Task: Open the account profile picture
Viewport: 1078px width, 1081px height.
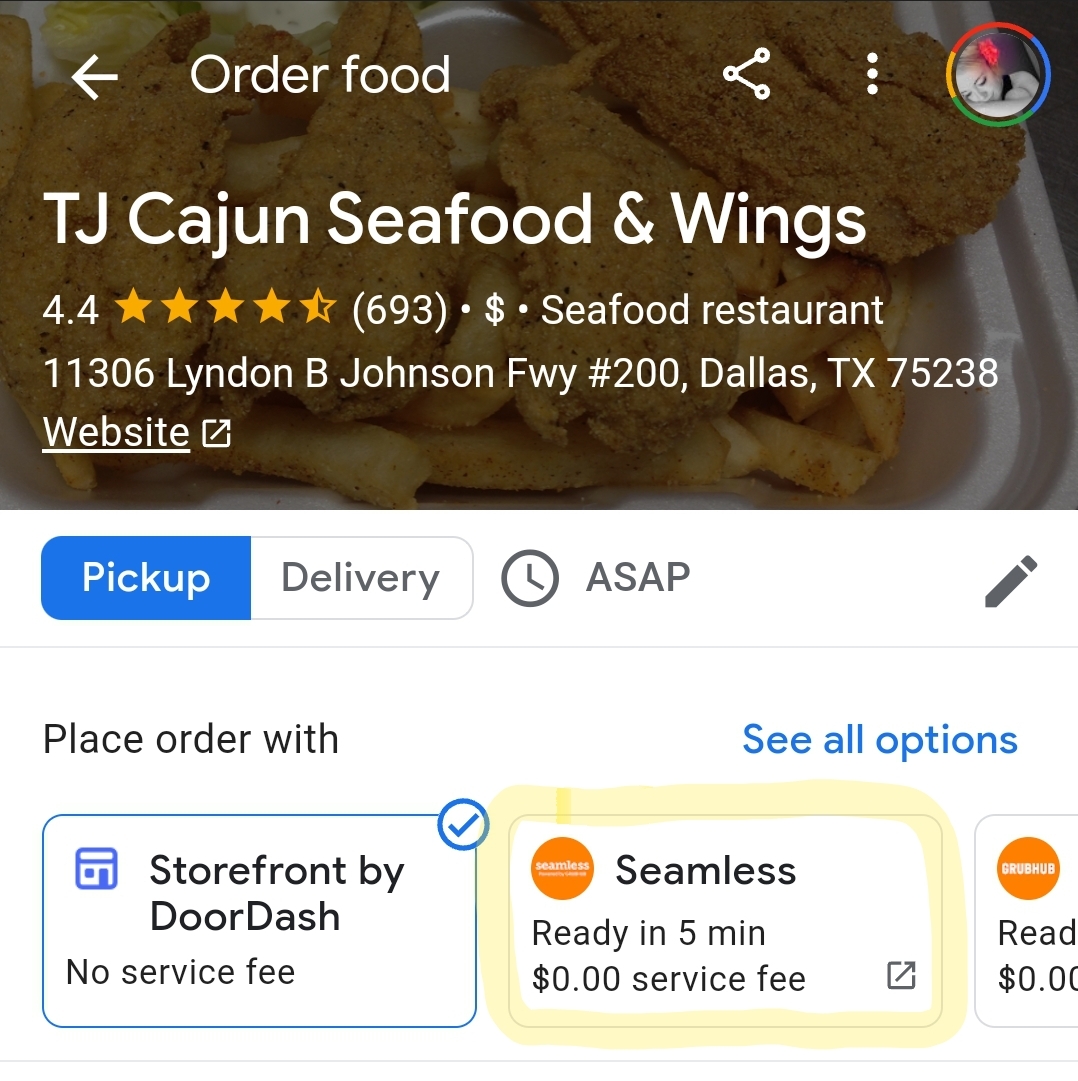Action: (x=997, y=75)
